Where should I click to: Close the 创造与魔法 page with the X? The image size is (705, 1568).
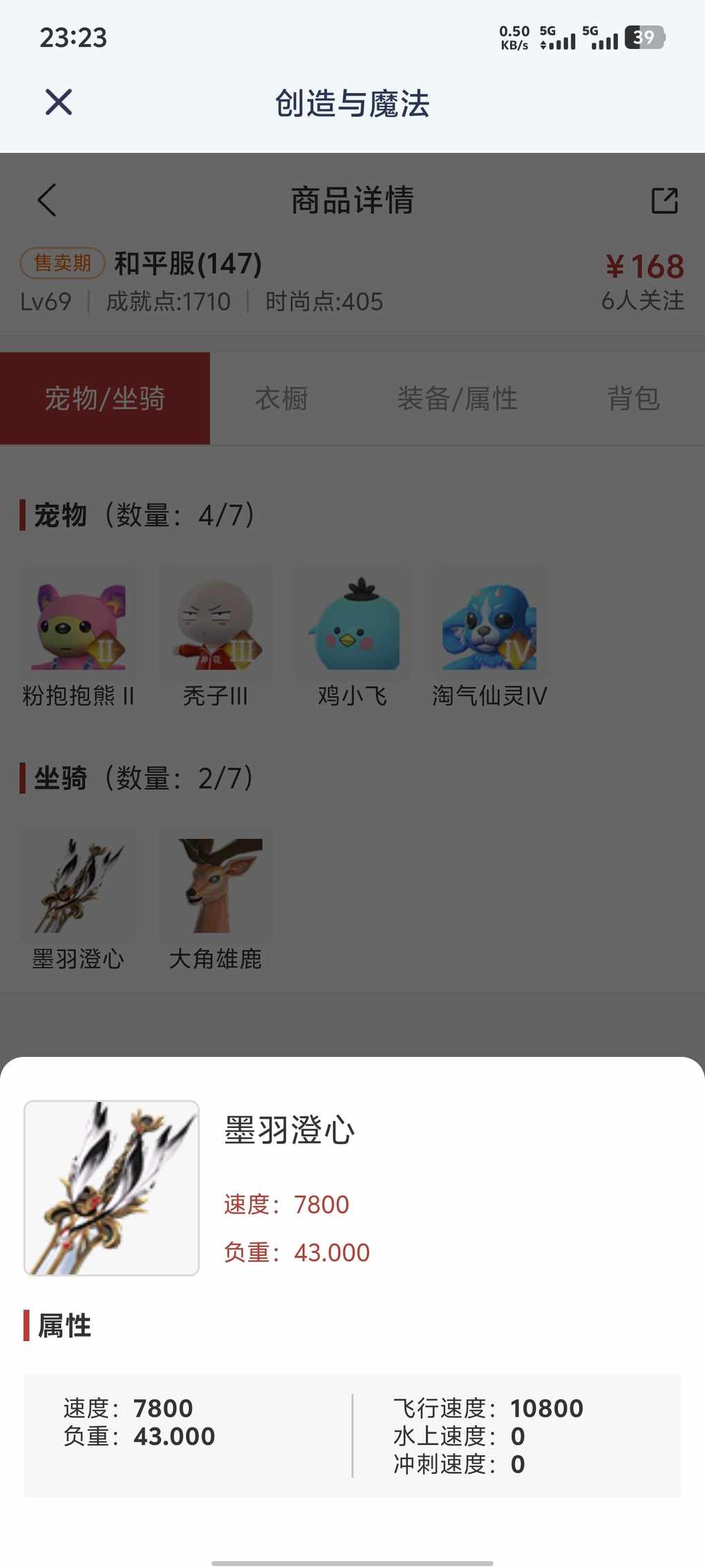click(x=59, y=102)
